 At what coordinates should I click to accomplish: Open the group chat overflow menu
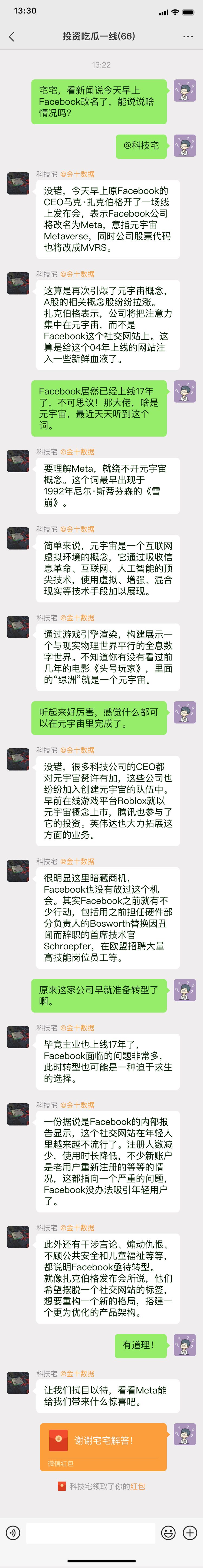coord(188,36)
